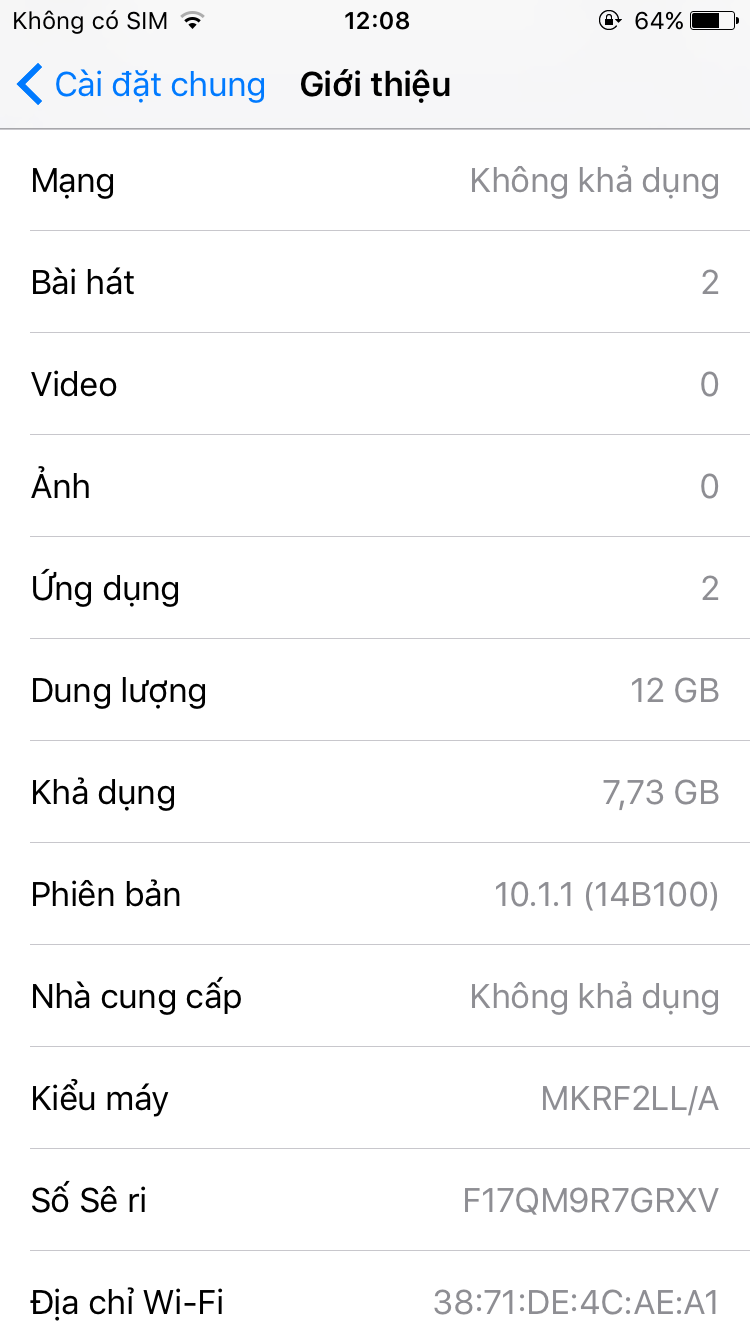
Task: Tap the 'Phiên bản' 10.1.1 row
Action: point(375,894)
